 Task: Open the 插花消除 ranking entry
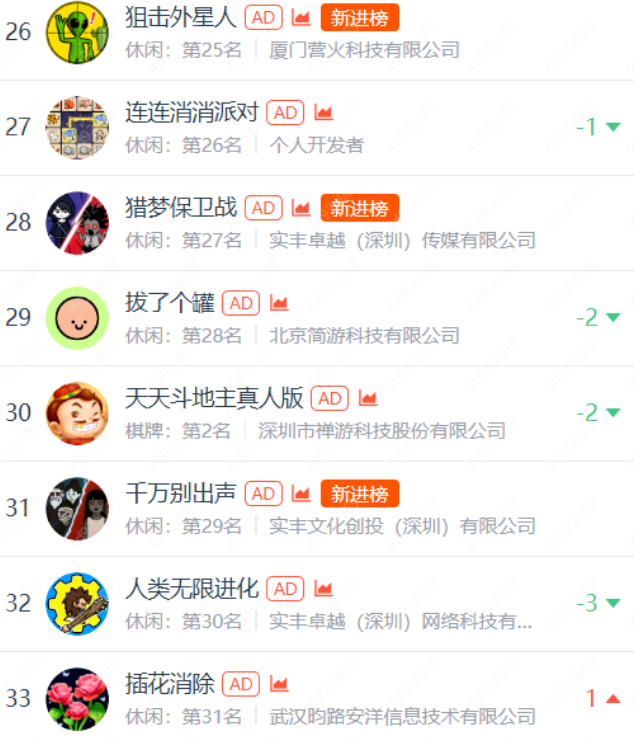[x=170, y=684]
